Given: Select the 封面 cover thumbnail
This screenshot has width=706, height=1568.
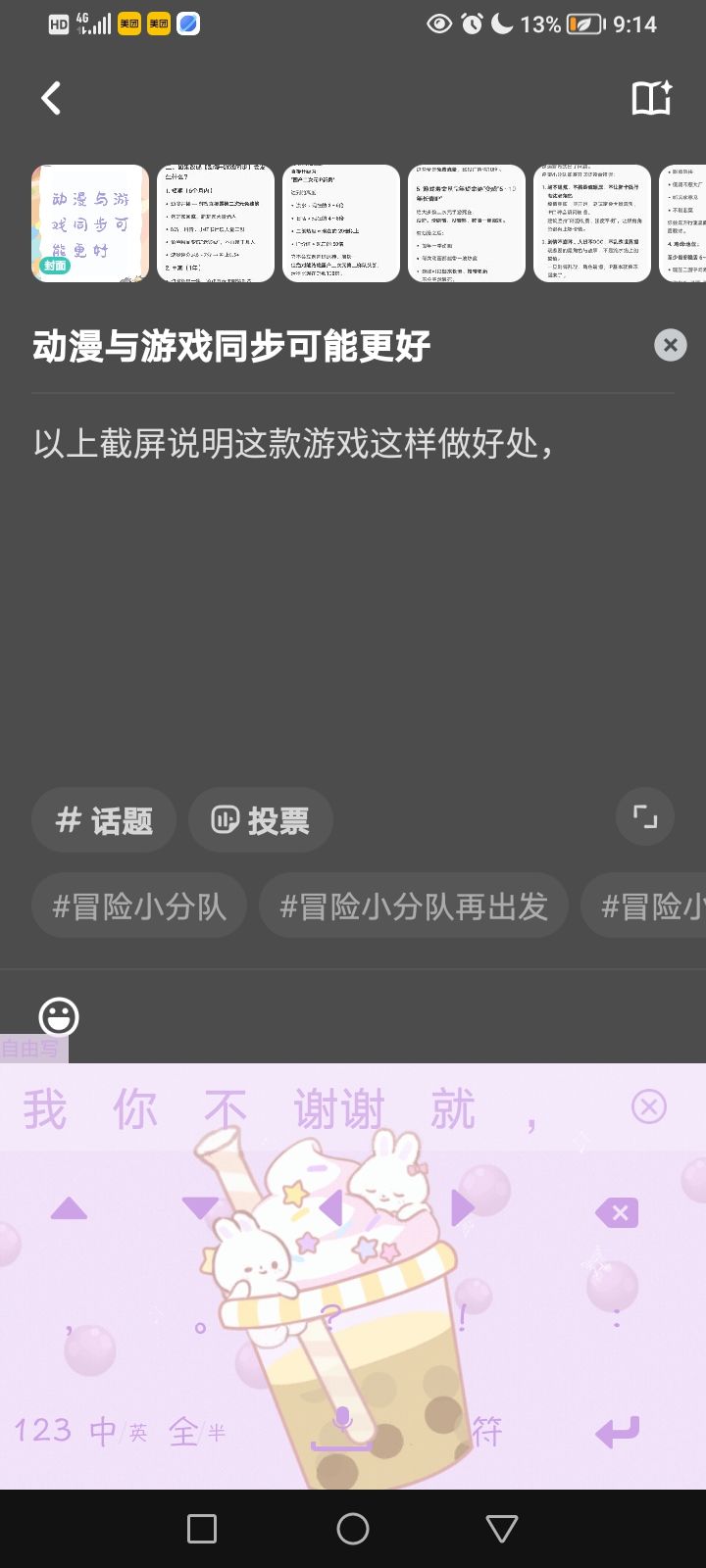Looking at the screenshot, I should (x=89, y=222).
